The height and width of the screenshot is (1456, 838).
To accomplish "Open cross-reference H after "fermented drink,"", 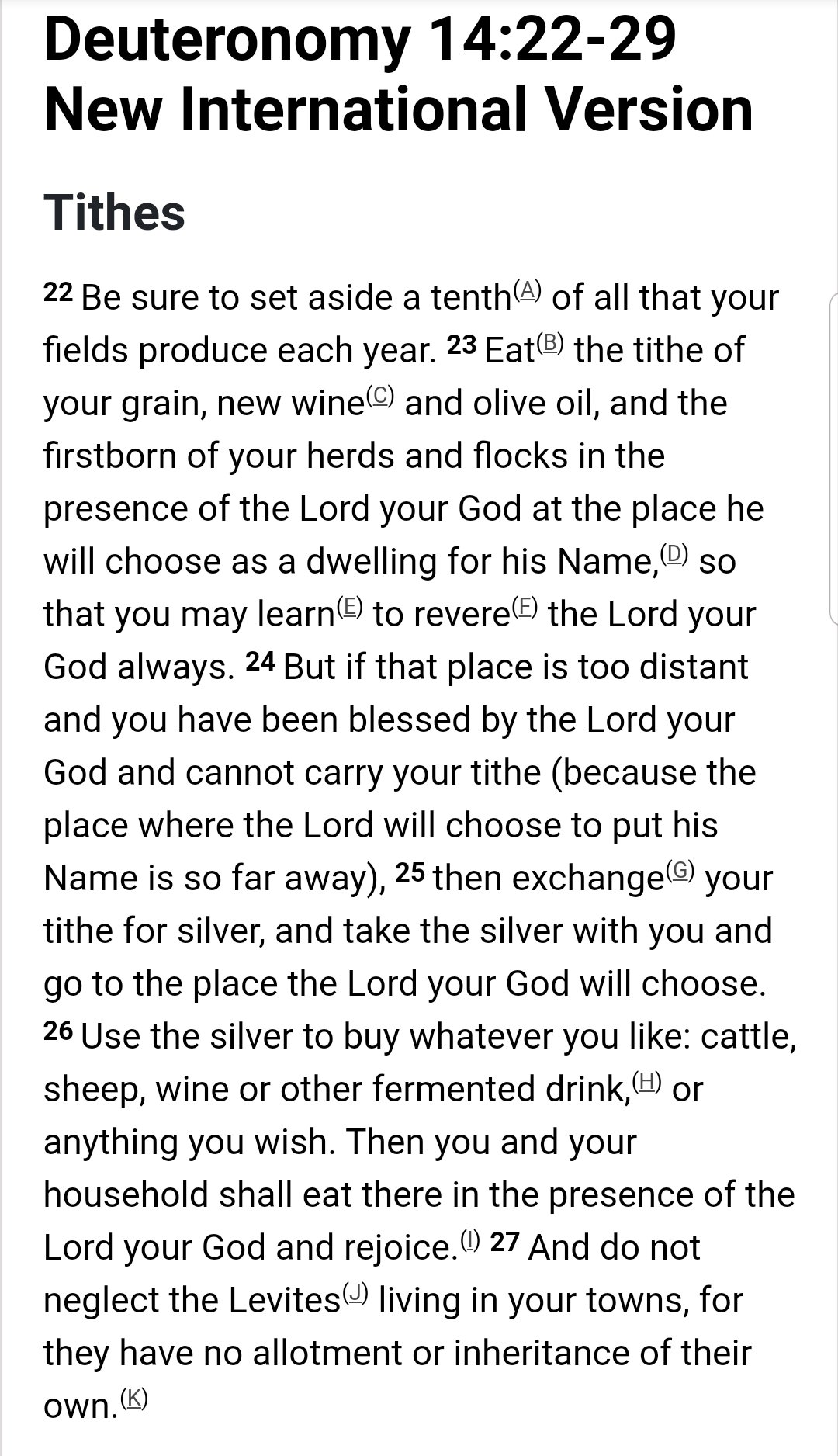I will click(647, 1083).
